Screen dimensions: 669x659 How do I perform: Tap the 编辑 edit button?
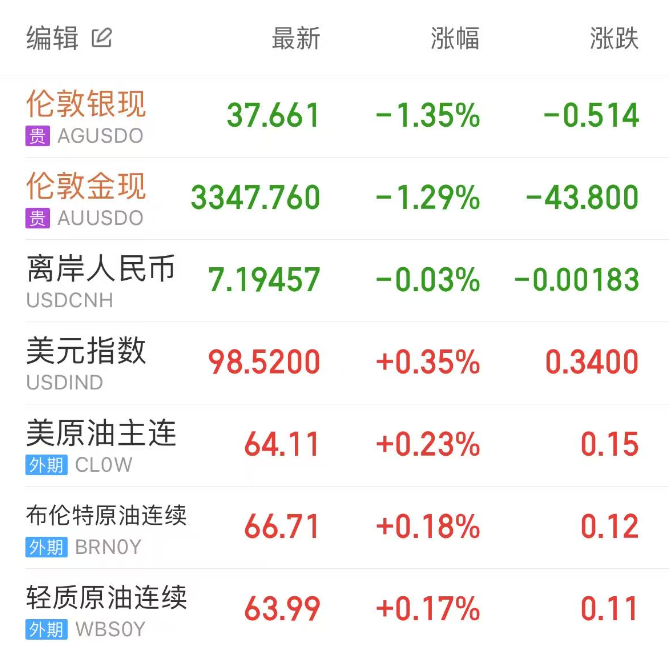coord(68,39)
